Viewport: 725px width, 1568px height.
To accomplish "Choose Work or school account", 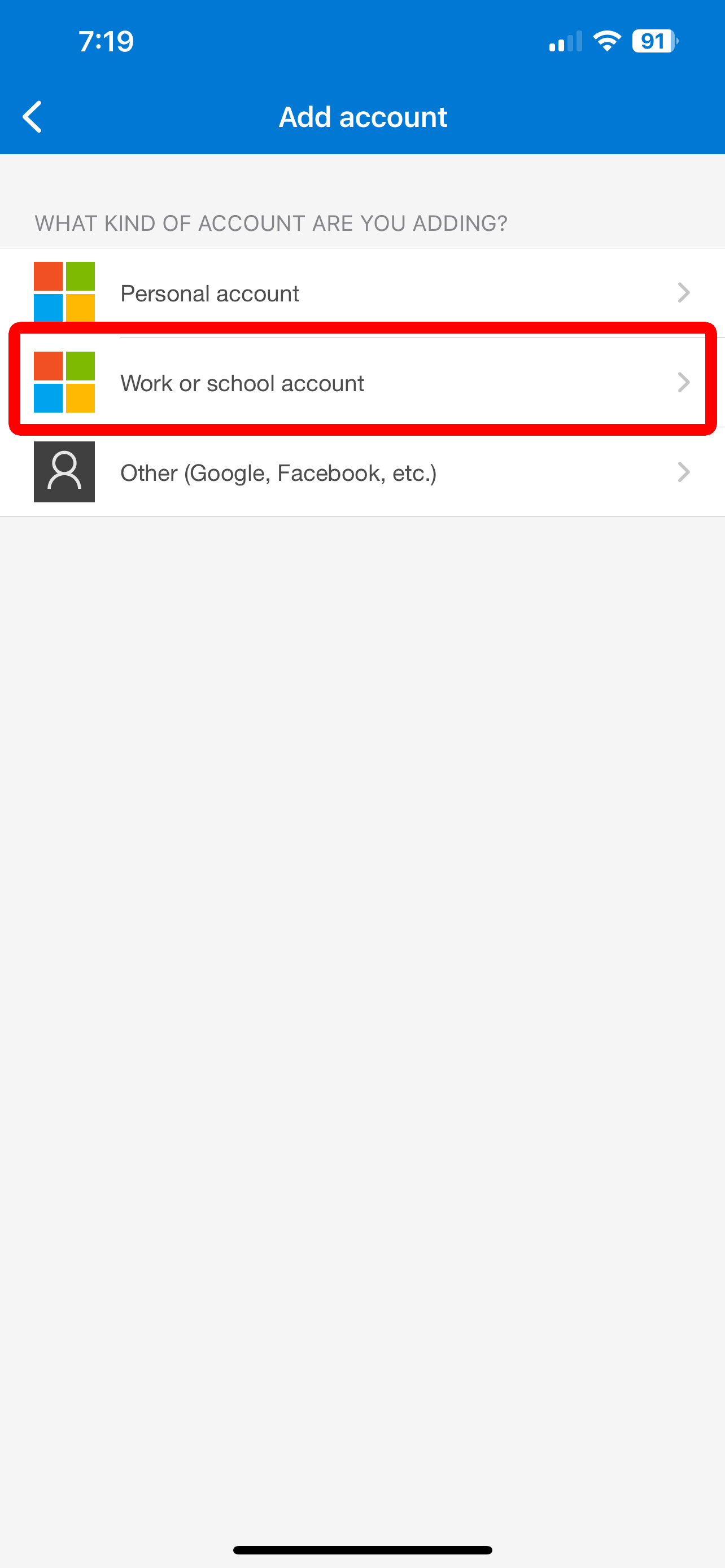I will (x=363, y=382).
